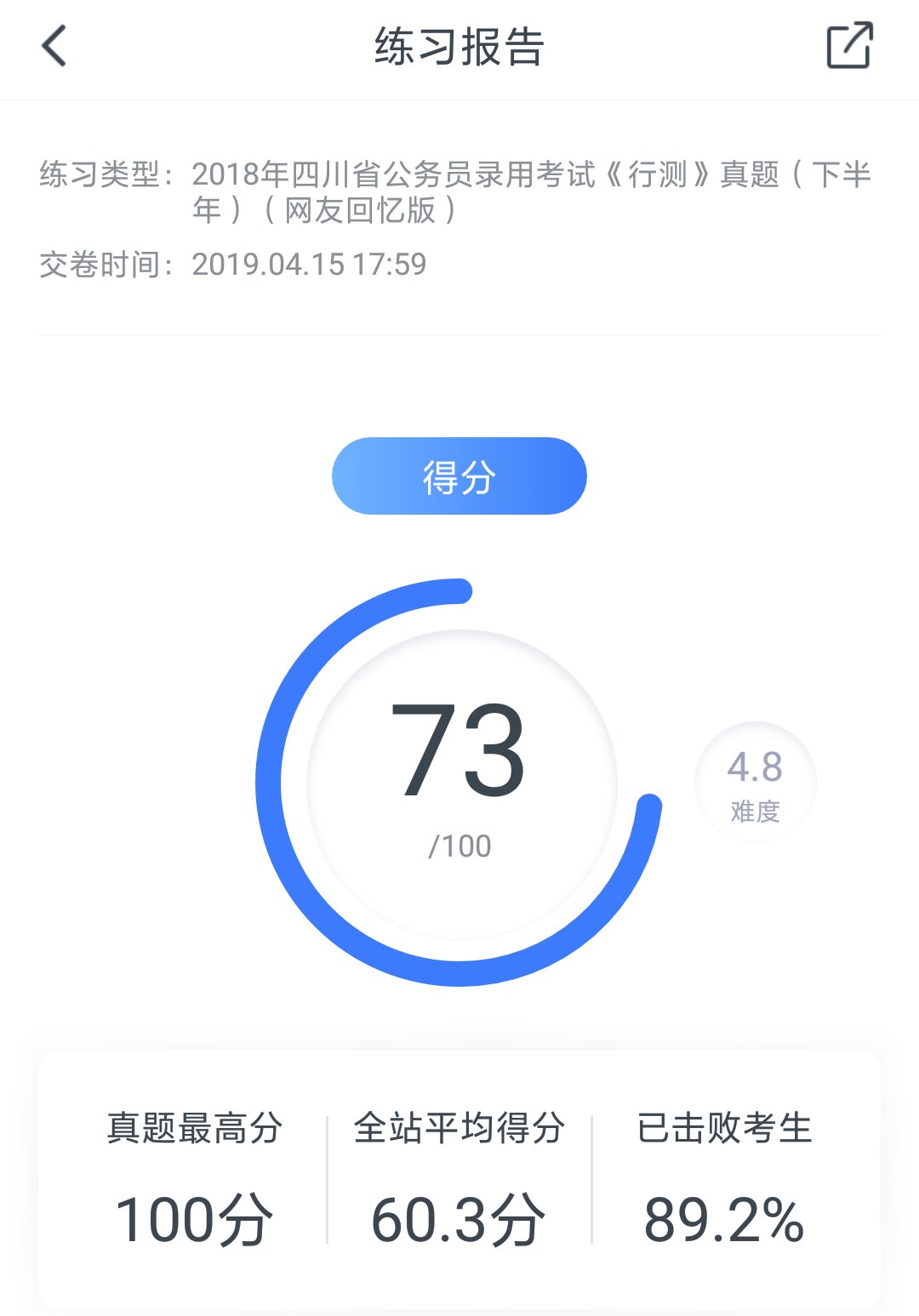This screenshot has height=1316, width=919.
Task: Share the practice report
Action: 850,45
